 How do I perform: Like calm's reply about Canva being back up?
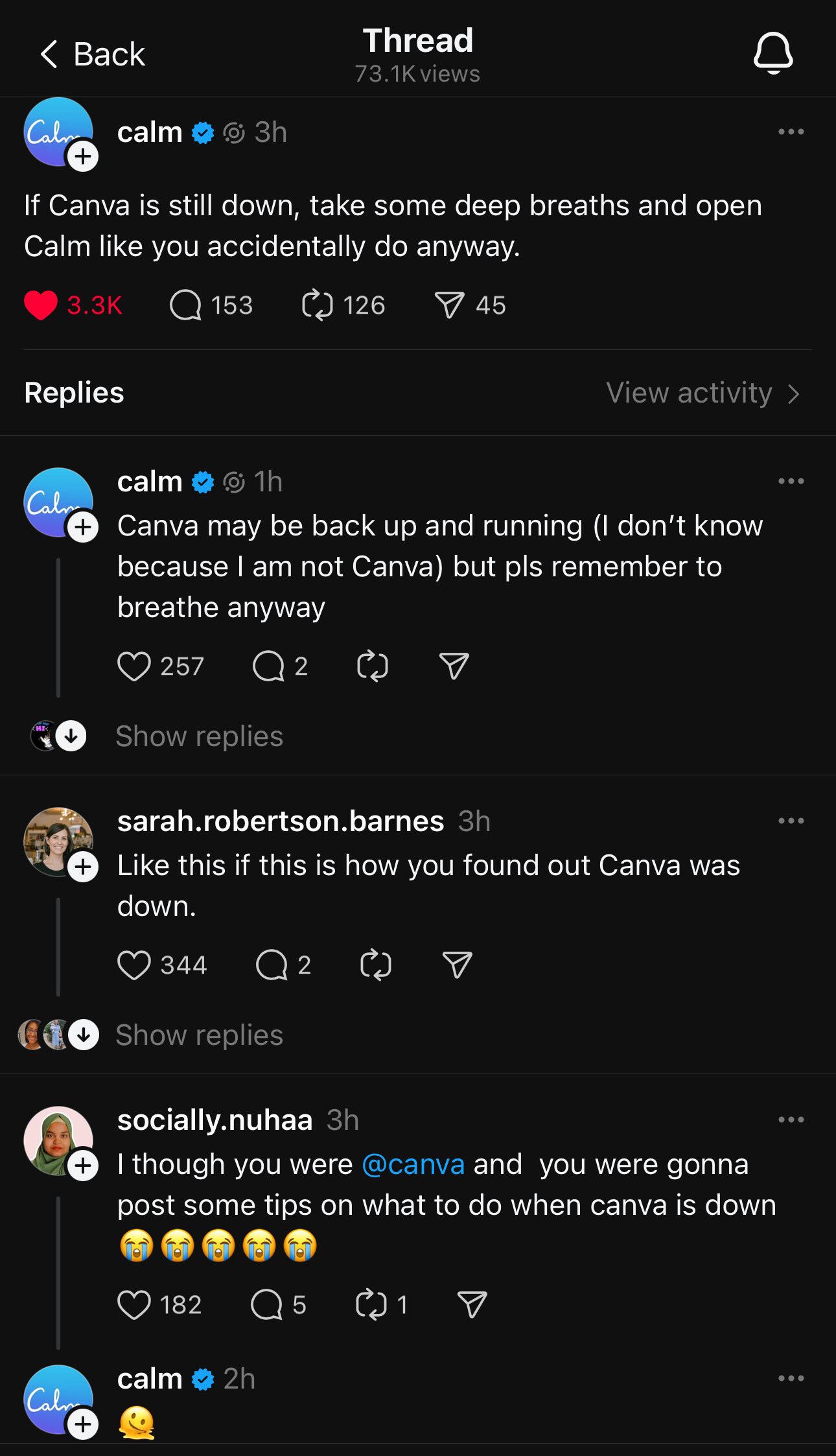[134, 666]
